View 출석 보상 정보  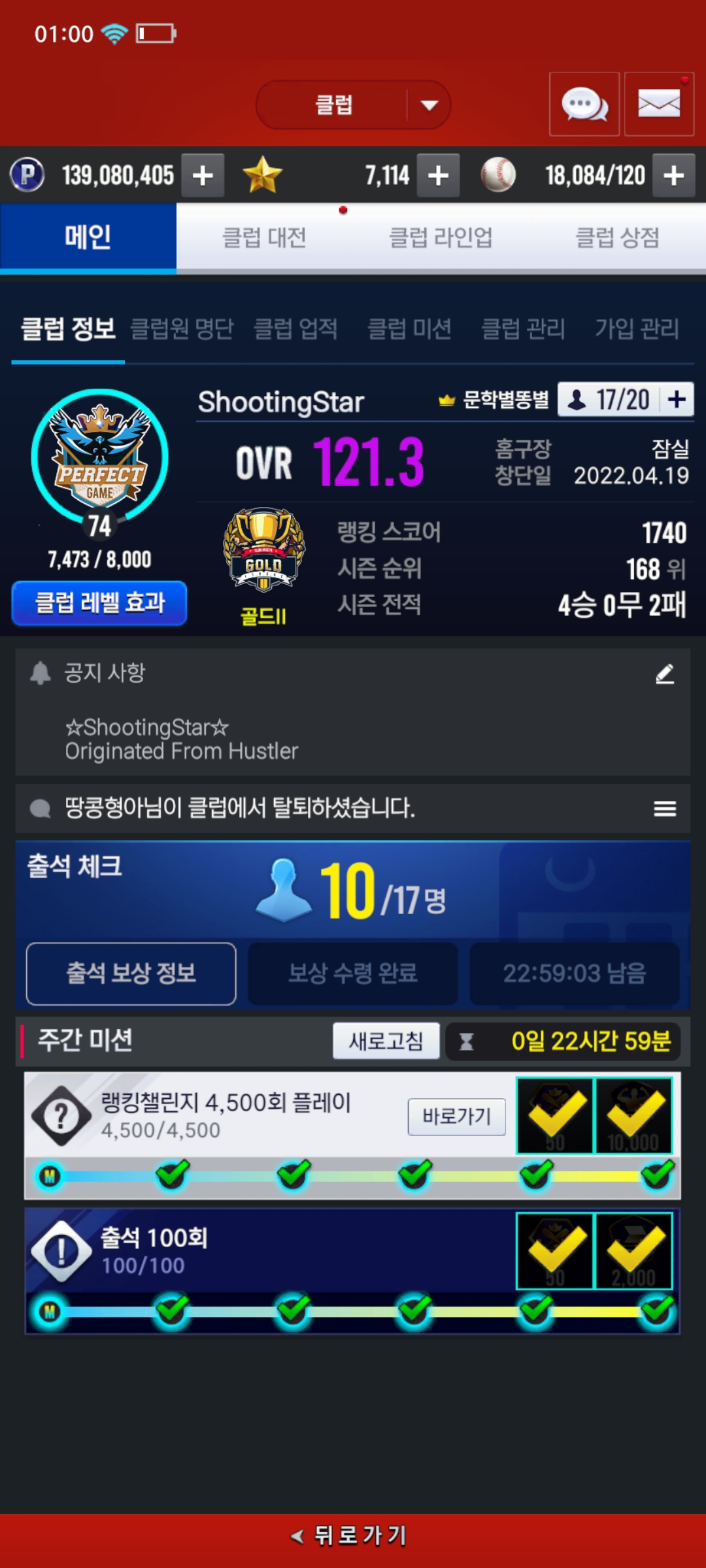coord(131,973)
